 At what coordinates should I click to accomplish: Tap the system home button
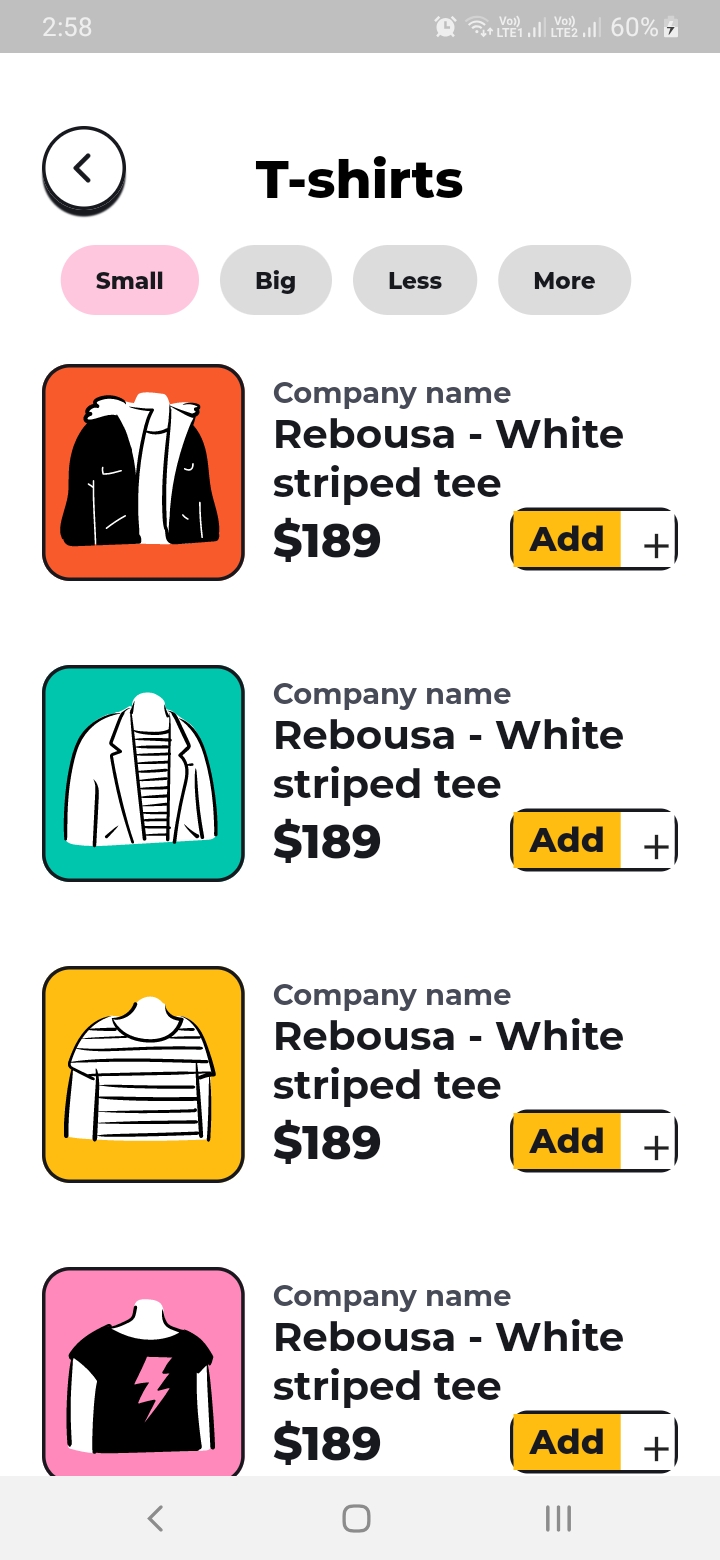pos(356,1519)
